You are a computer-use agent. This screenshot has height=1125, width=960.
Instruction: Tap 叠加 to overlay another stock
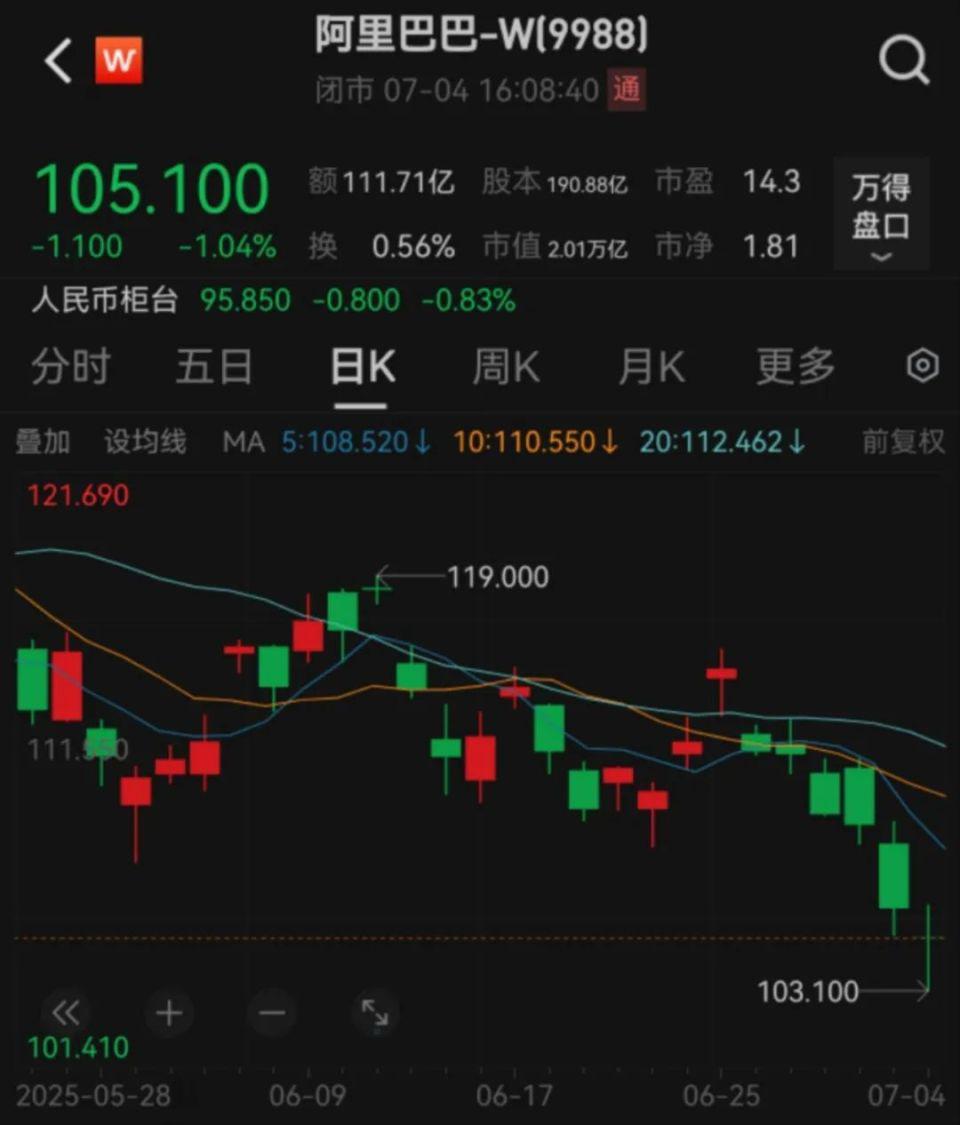(43, 442)
